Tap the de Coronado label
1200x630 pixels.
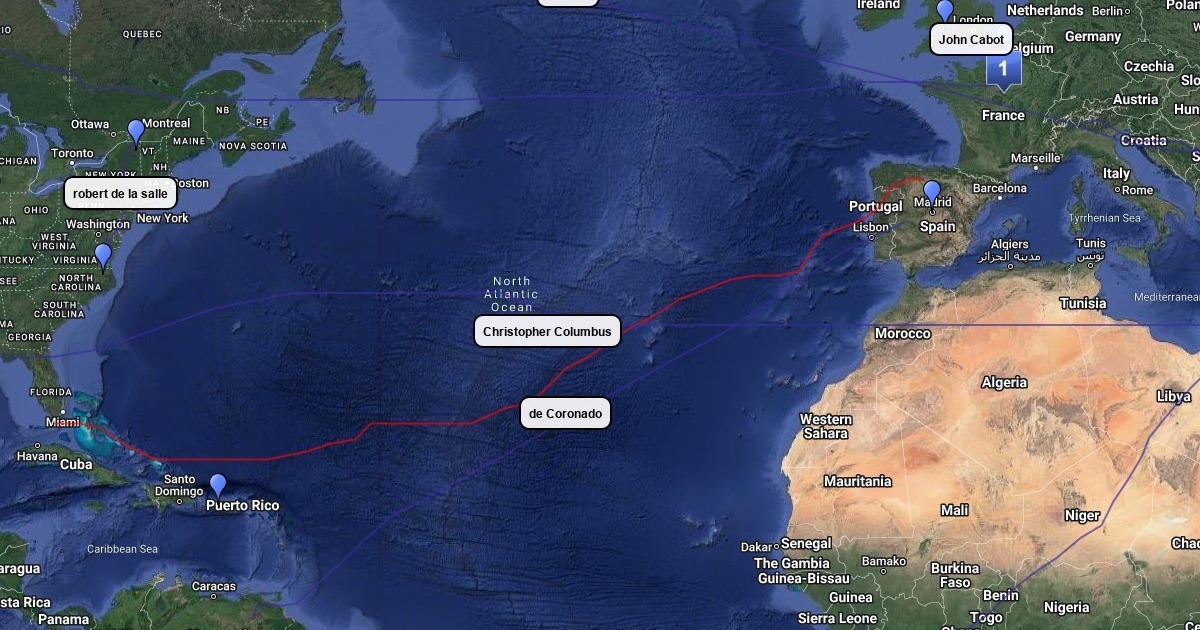[x=565, y=414]
